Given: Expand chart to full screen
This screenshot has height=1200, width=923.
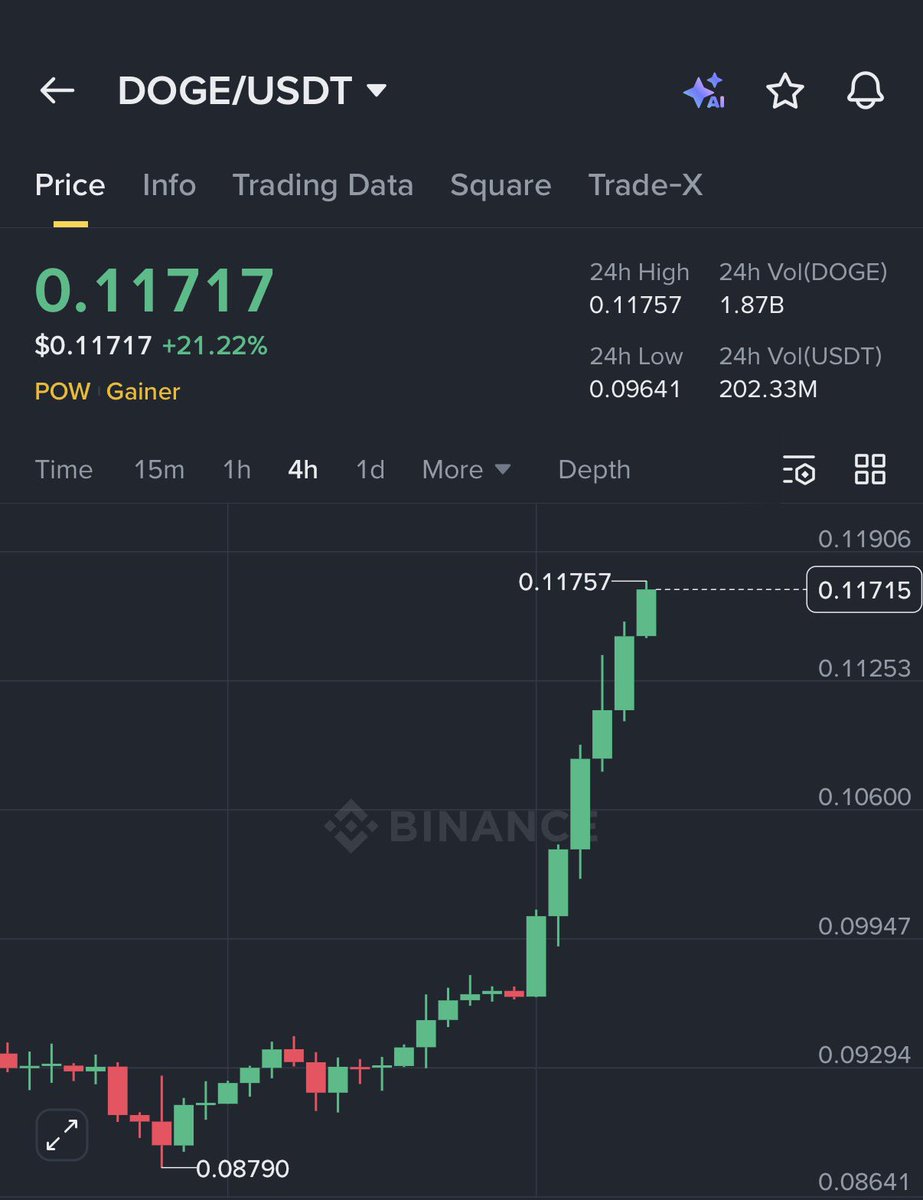Looking at the screenshot, I should [62, 1135].
